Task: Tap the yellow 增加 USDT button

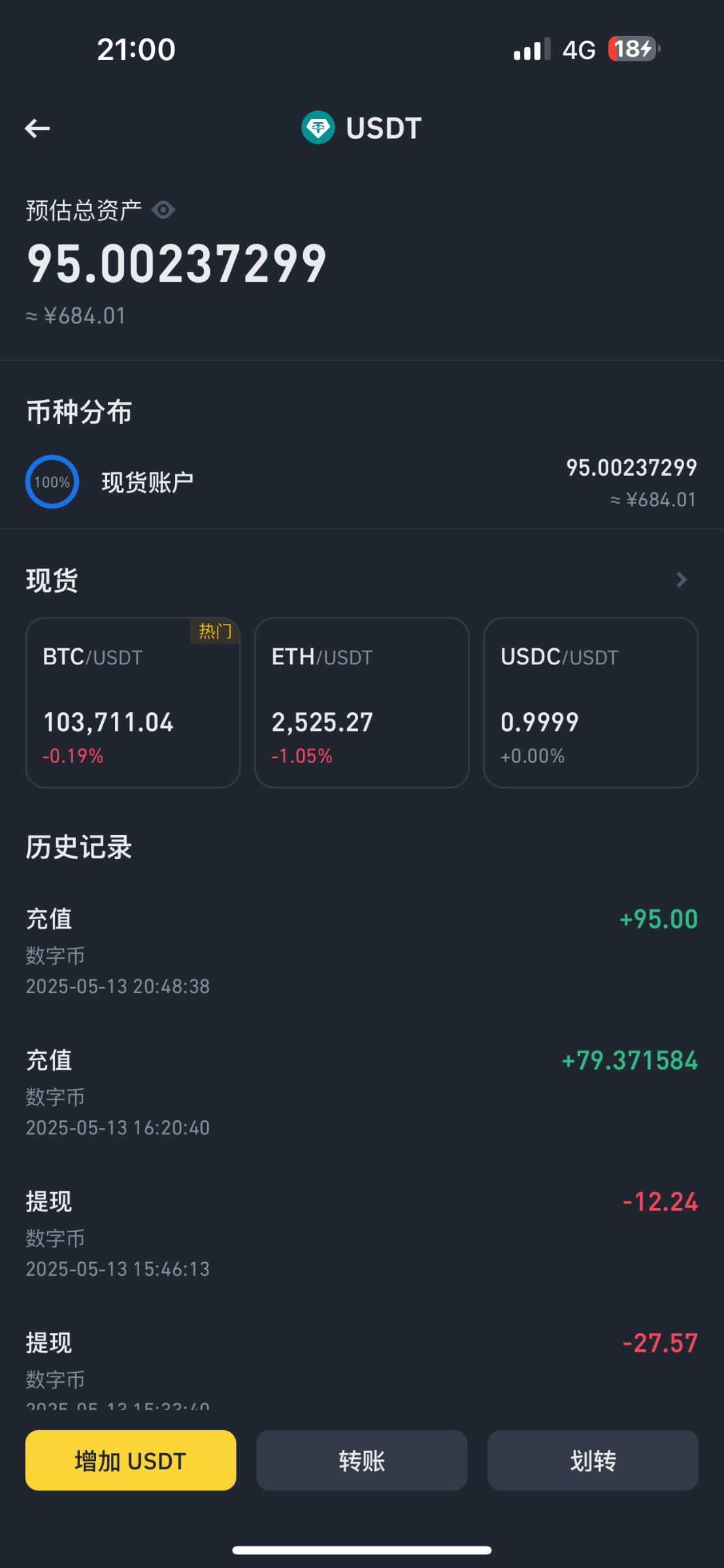Action: pyautogui.click(x=131, y=1460)
